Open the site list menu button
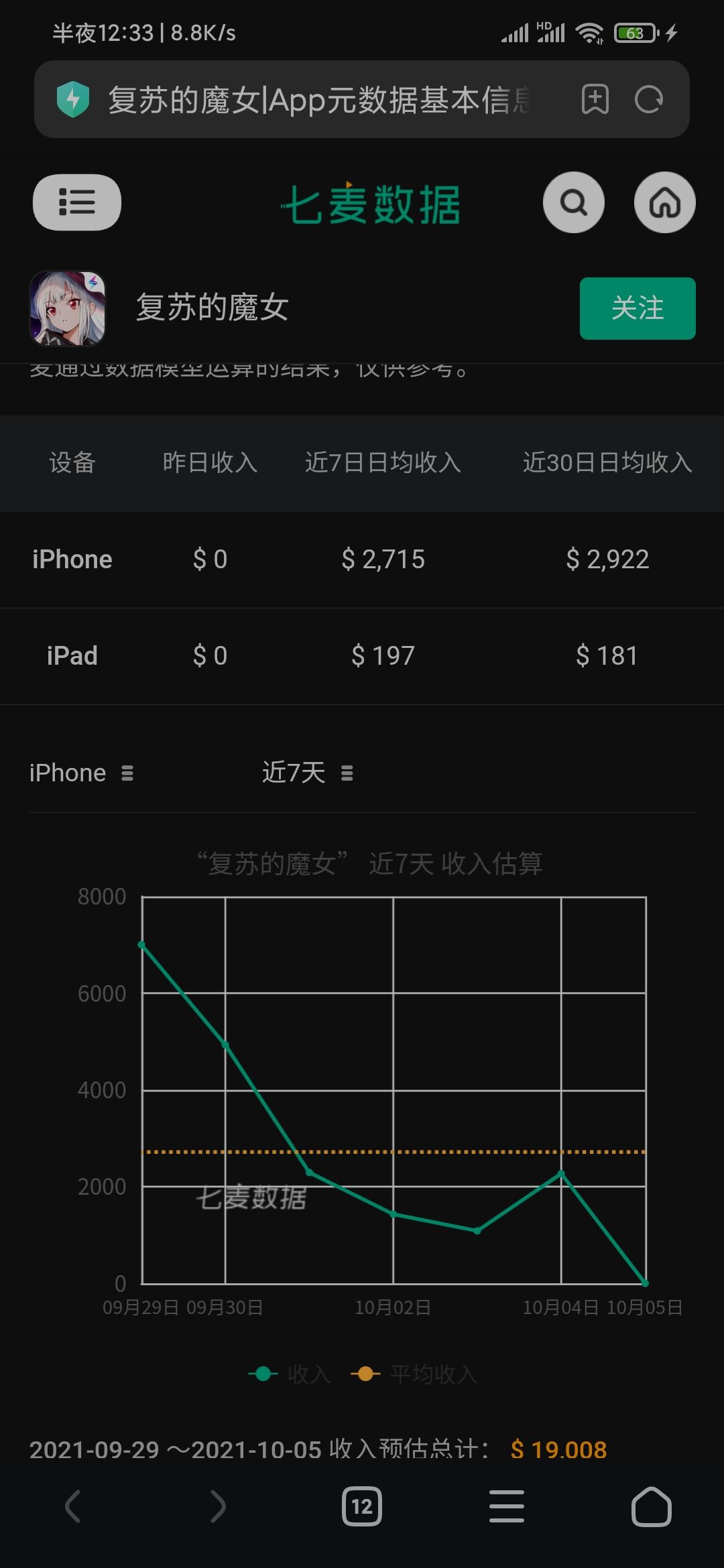This screenshot has height=1568, width=724. tap(77, 202)
